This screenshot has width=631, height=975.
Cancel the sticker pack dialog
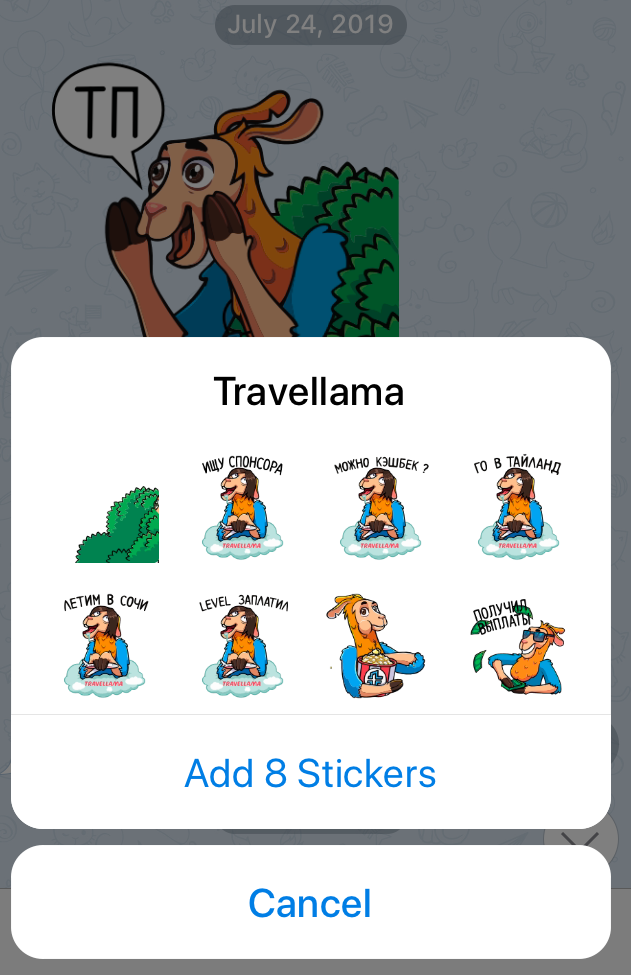point(310,903)
